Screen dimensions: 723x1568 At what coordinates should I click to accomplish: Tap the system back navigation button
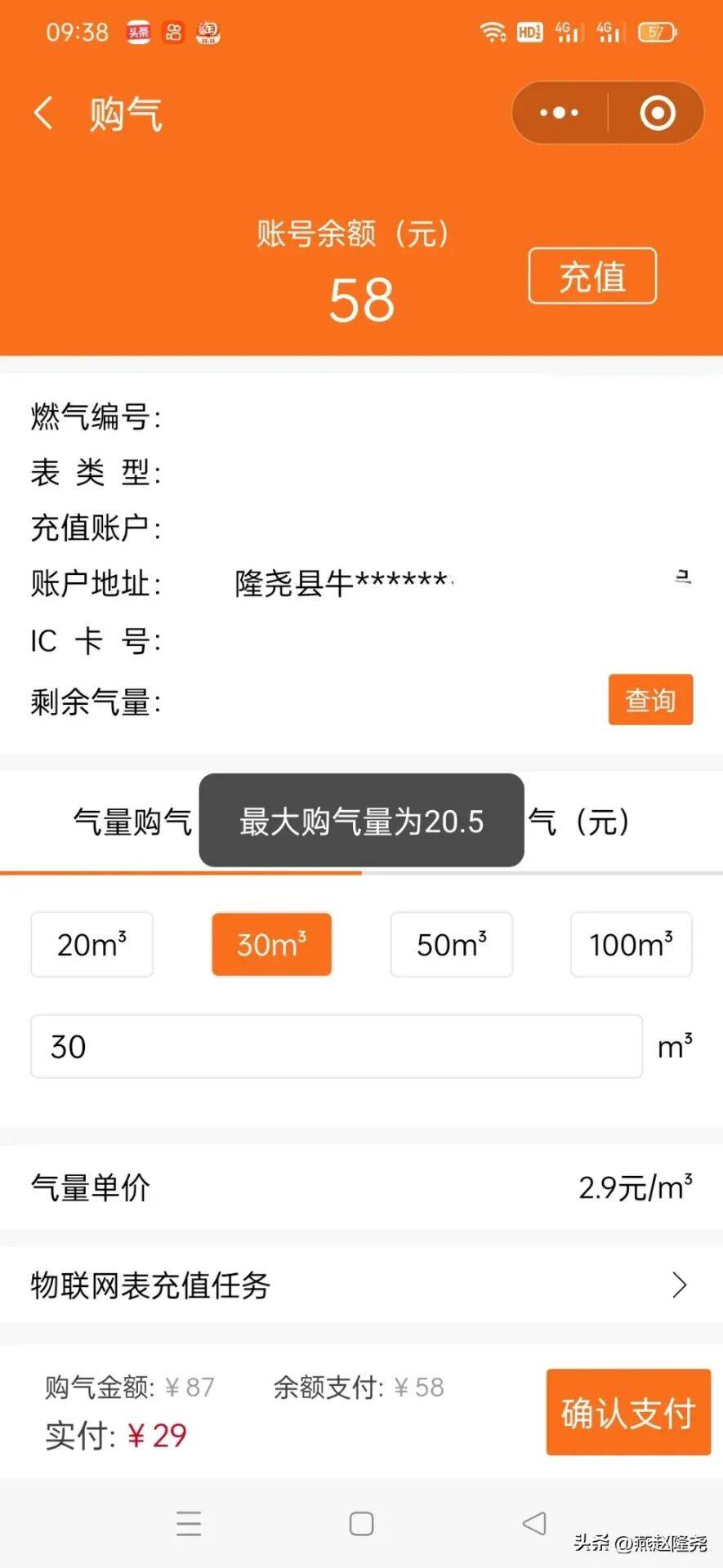click(x=534, y=1523)
